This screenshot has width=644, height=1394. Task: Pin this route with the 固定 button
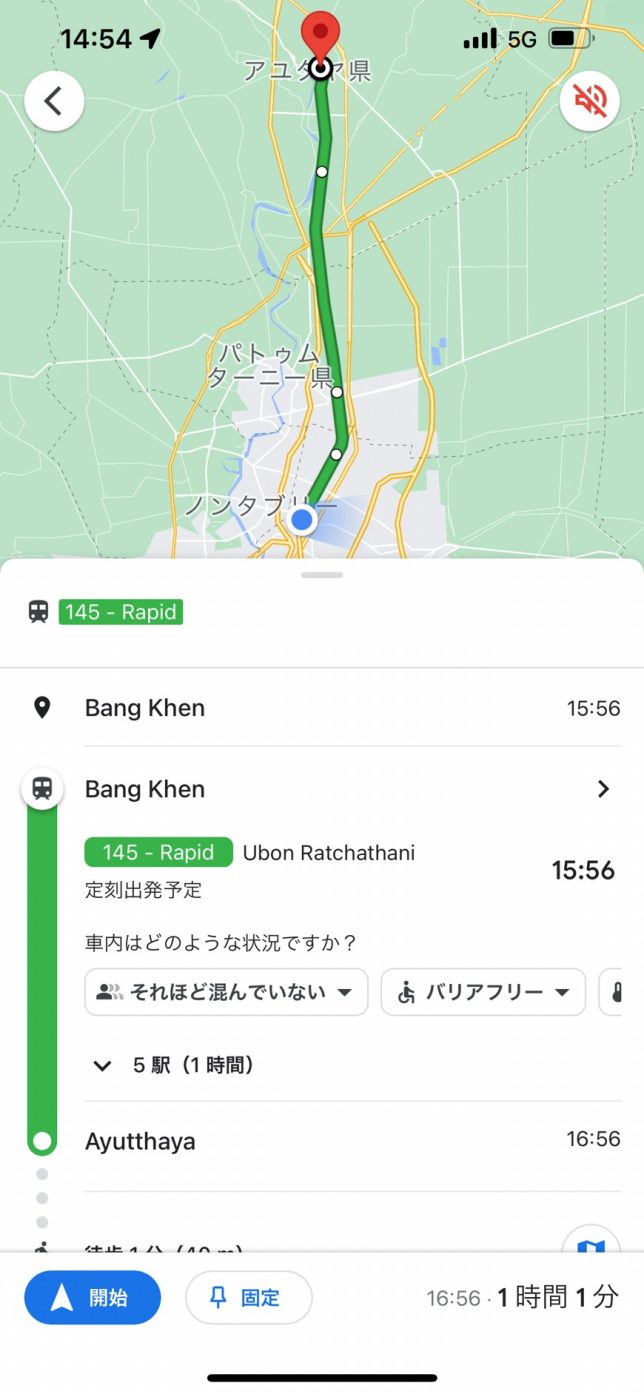click(x=249, y=1297)
